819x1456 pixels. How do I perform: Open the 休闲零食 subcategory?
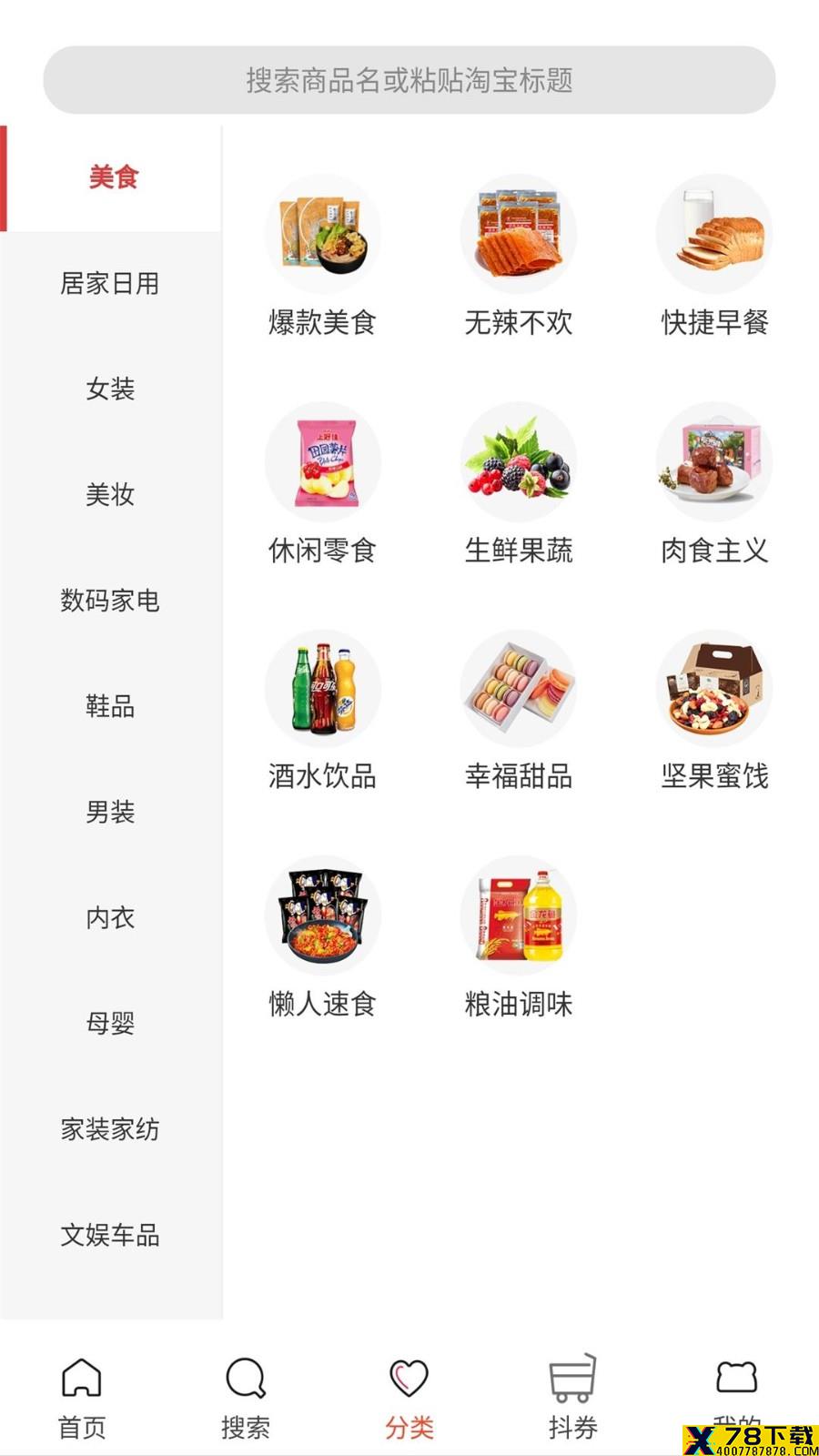pos(322,484)
